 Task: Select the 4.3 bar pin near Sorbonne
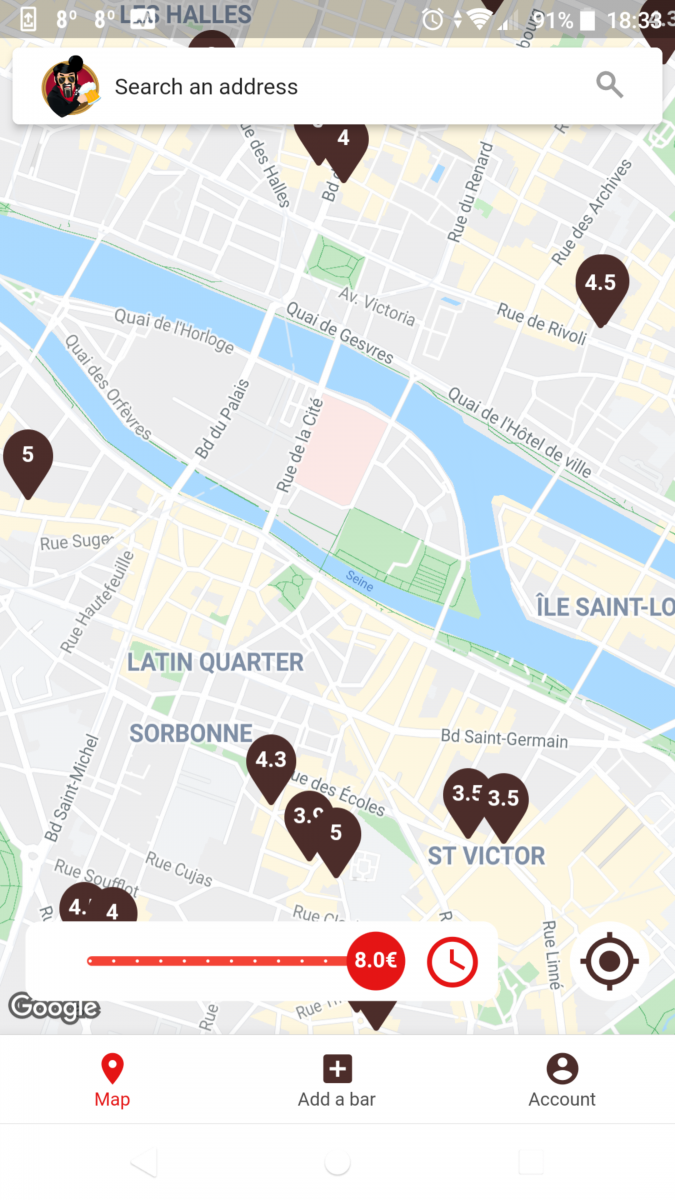click(271, 767)
